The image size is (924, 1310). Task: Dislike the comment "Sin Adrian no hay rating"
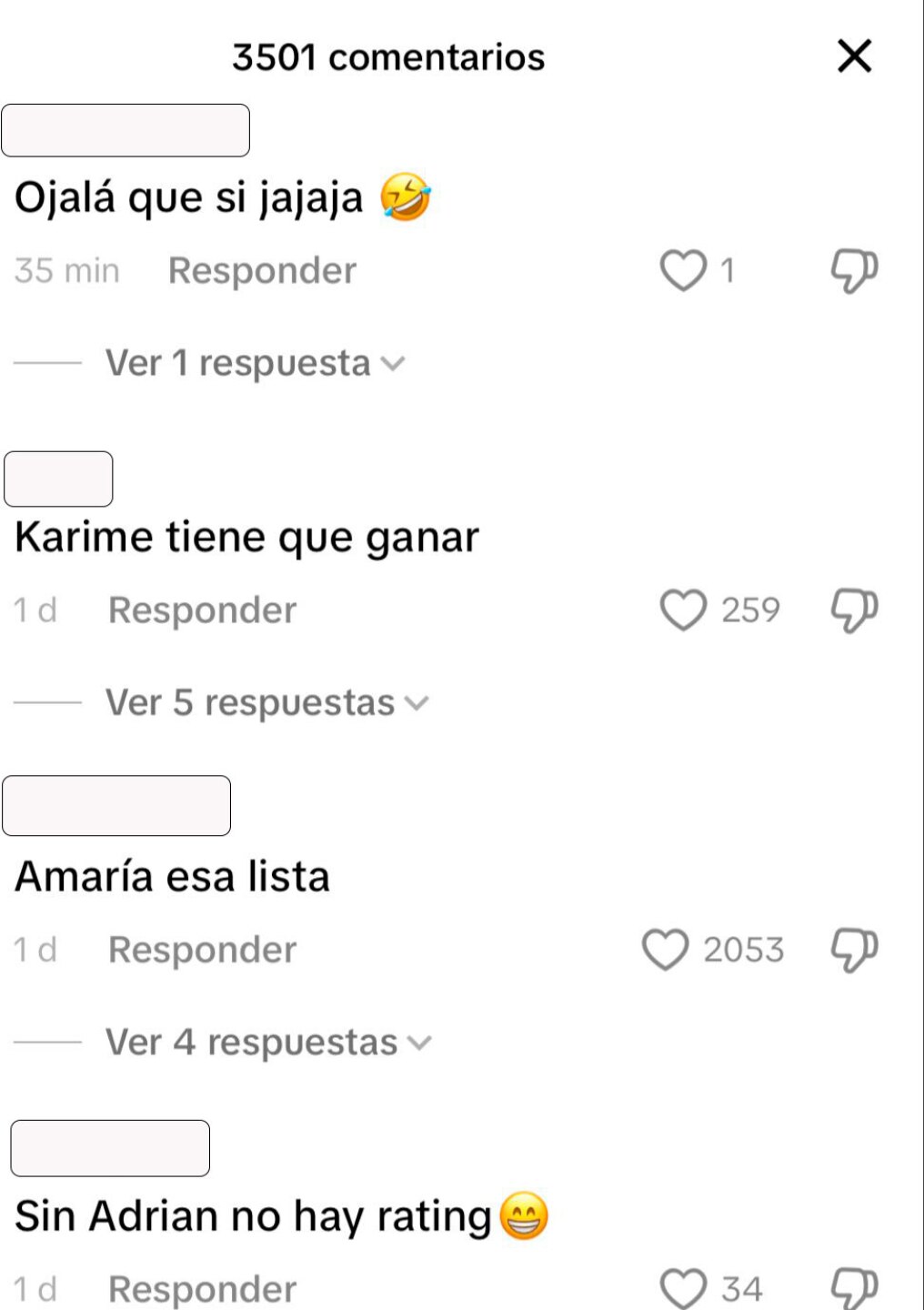854,1288
